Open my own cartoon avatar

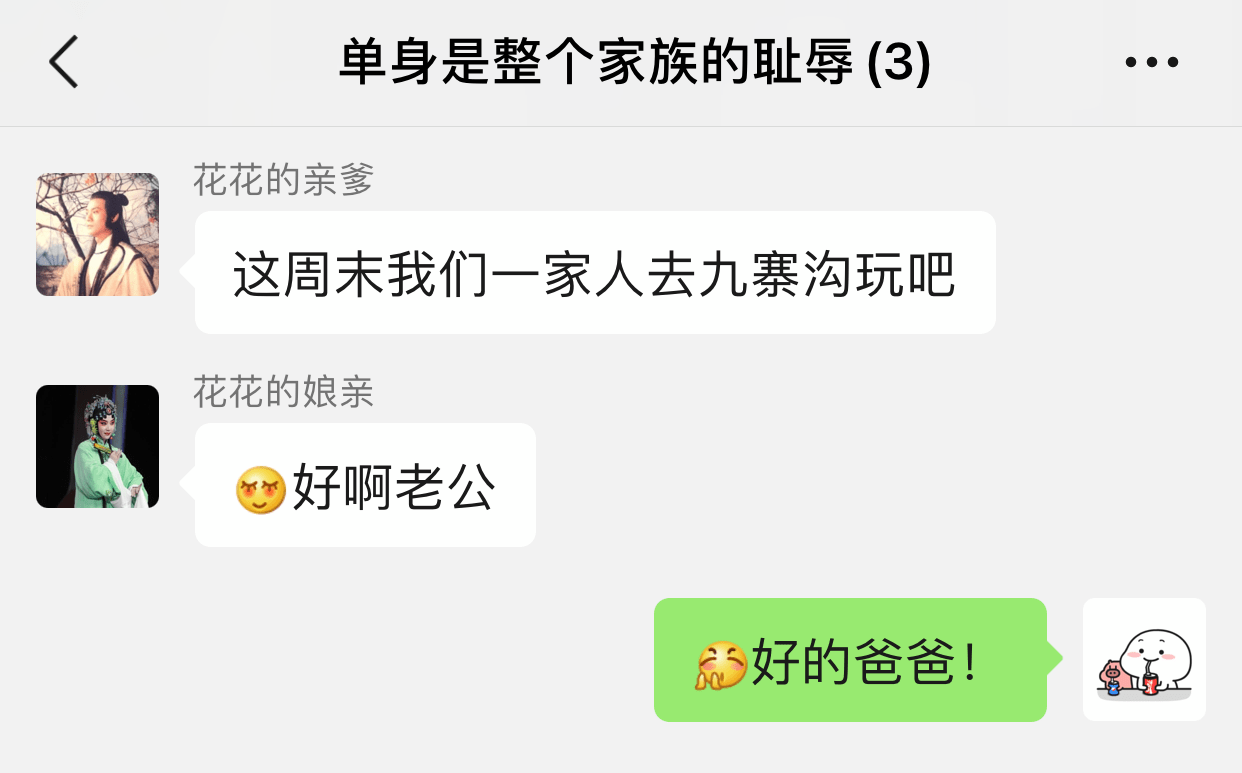(1144, 659)
